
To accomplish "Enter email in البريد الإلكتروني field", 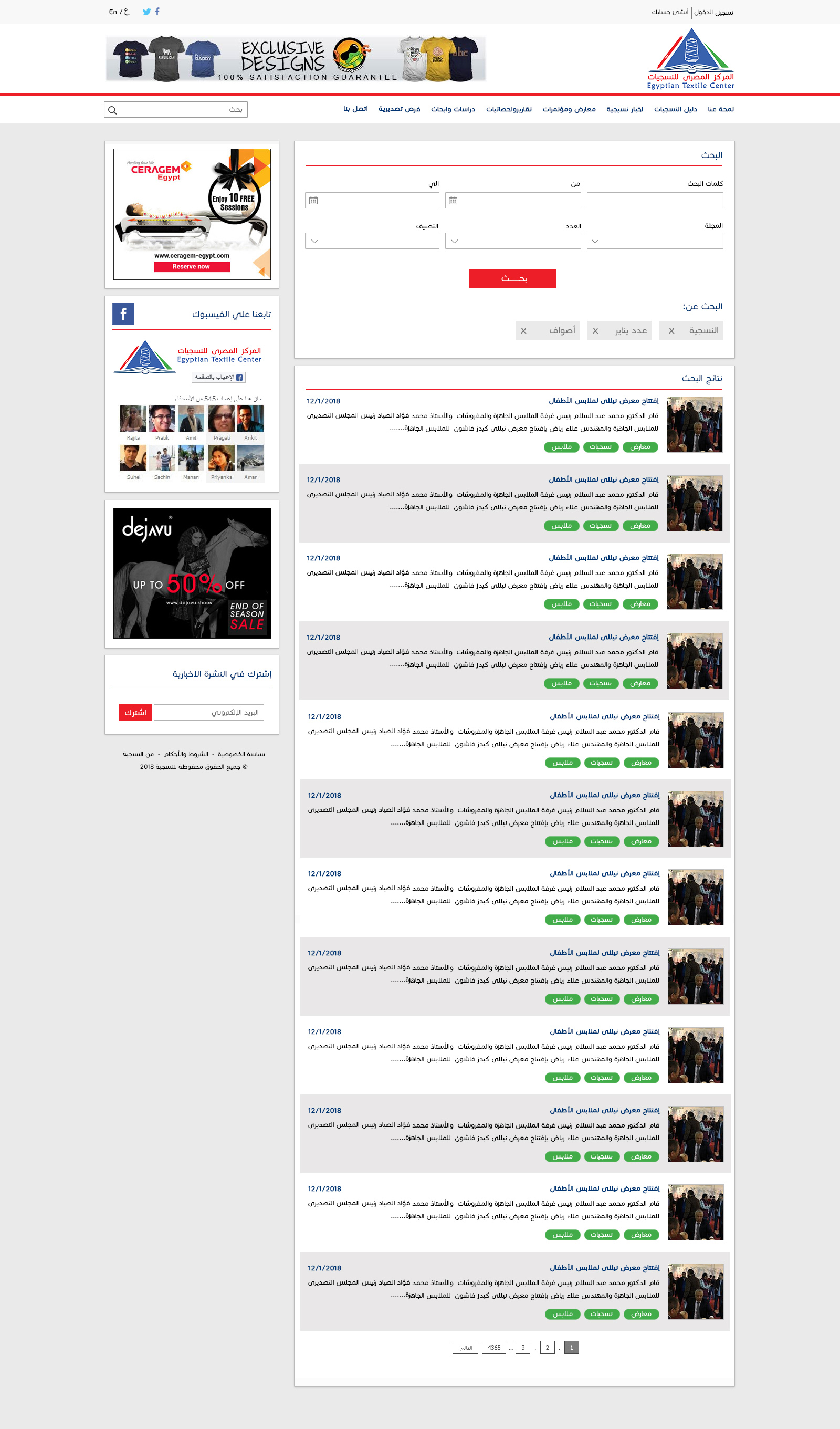I will click(x=208, y=713).
